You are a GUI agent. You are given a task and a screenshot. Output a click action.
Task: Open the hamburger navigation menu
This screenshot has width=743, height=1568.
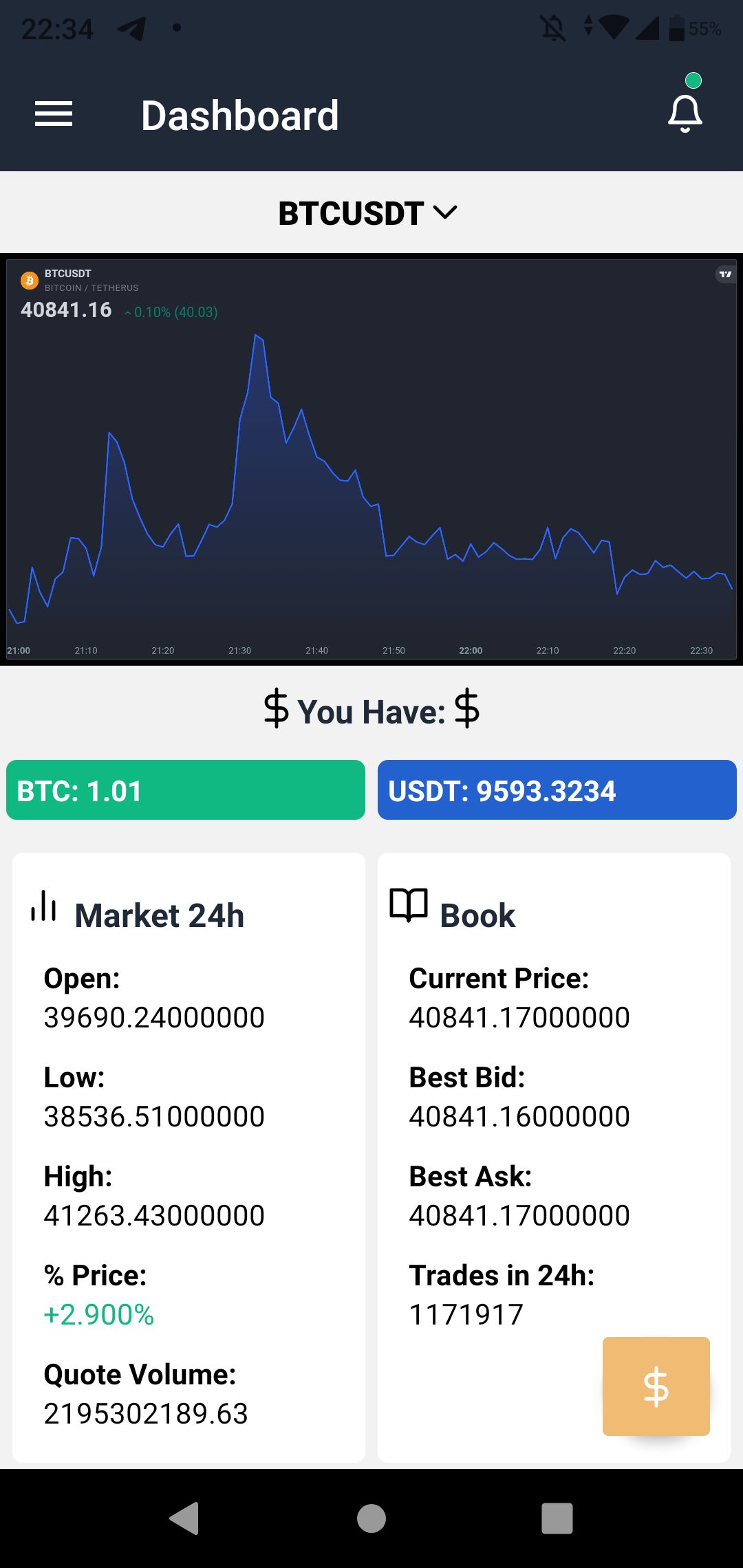pos(54,114)
